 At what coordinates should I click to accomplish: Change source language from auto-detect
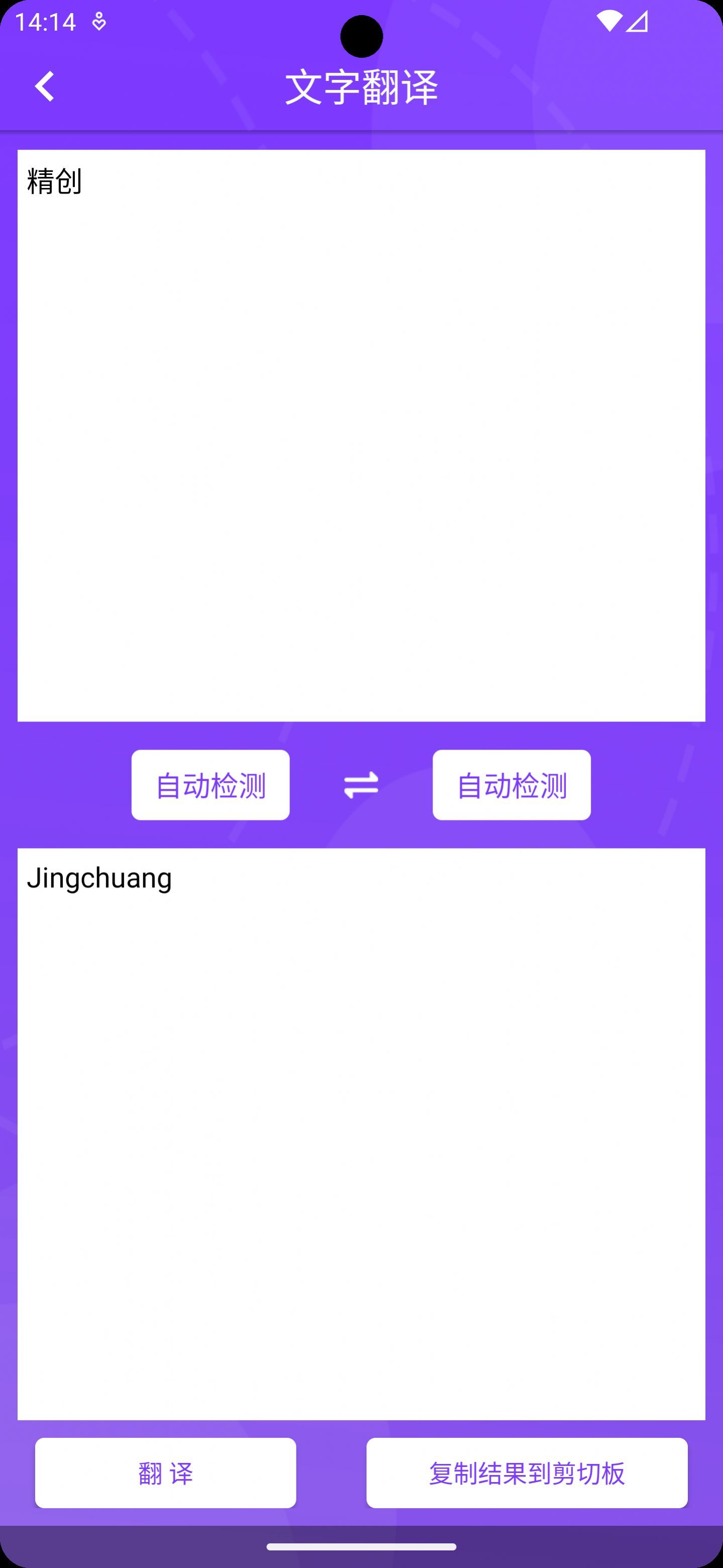pos(210,785)
